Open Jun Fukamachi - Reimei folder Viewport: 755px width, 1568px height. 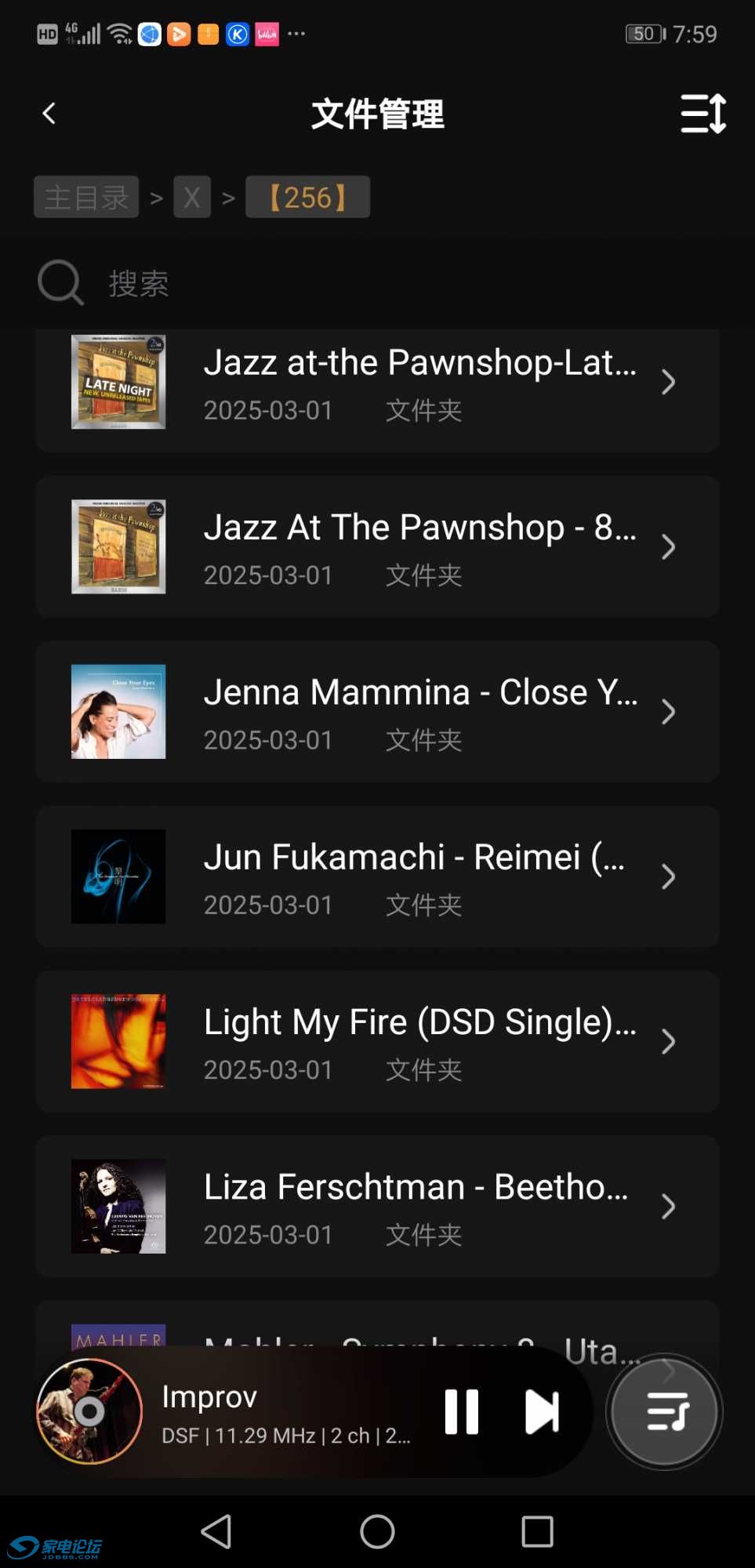pyautogui.click(x=377, y=877)
